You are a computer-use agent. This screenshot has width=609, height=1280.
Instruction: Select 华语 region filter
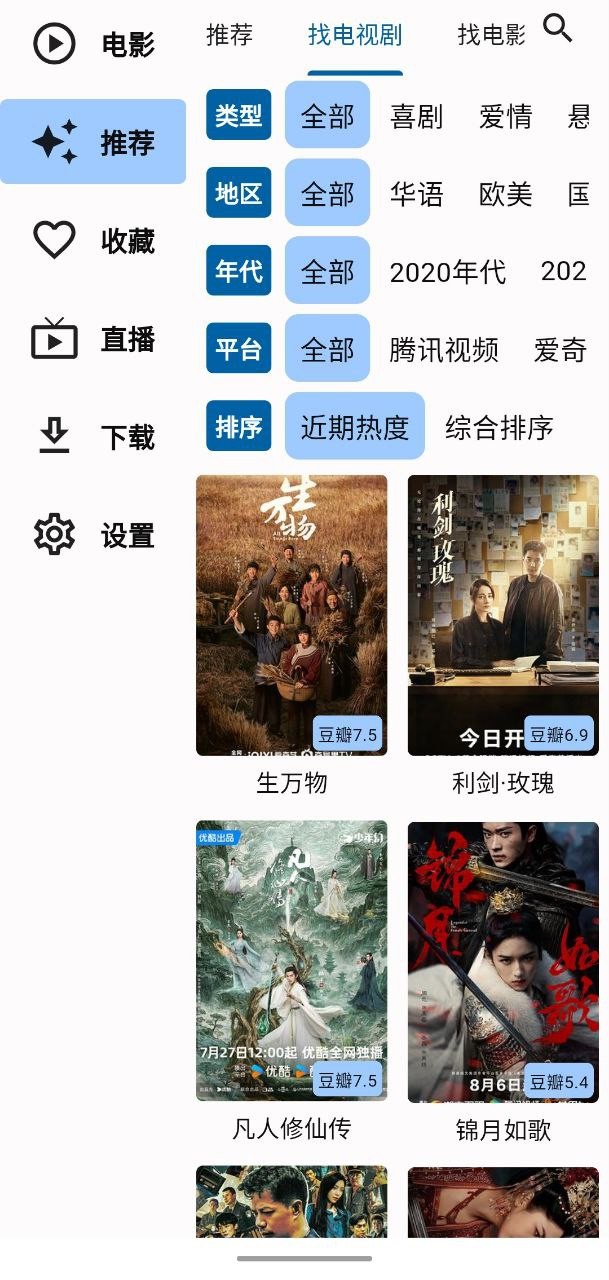pyautogui.click(x=416, y=194)
